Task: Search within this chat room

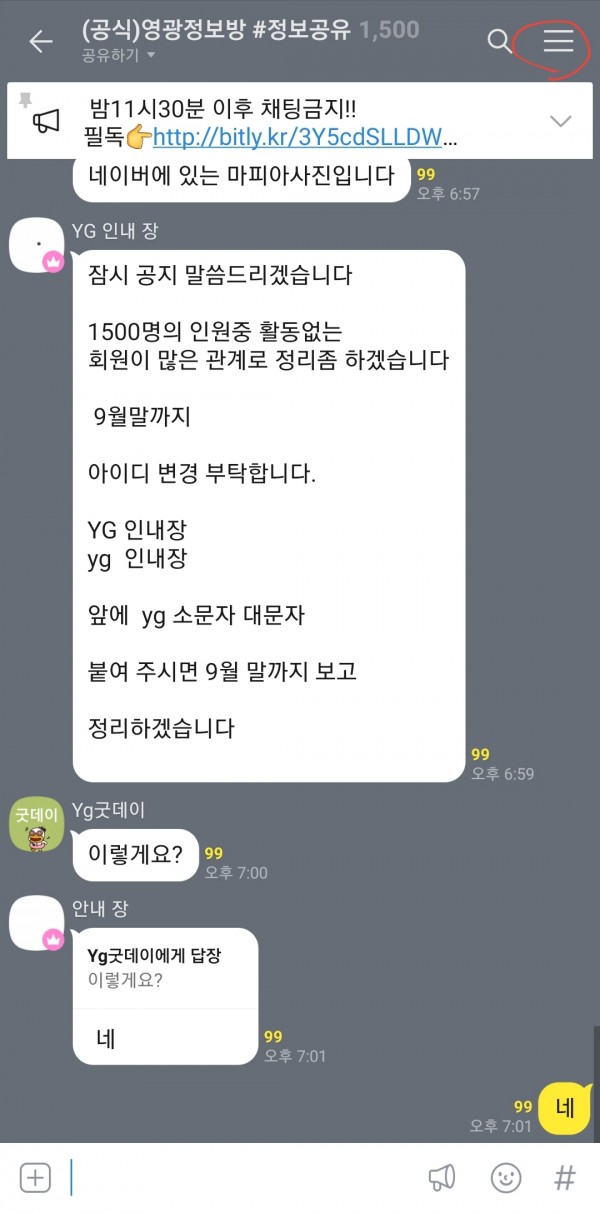Action: click(x=498, y=41)
